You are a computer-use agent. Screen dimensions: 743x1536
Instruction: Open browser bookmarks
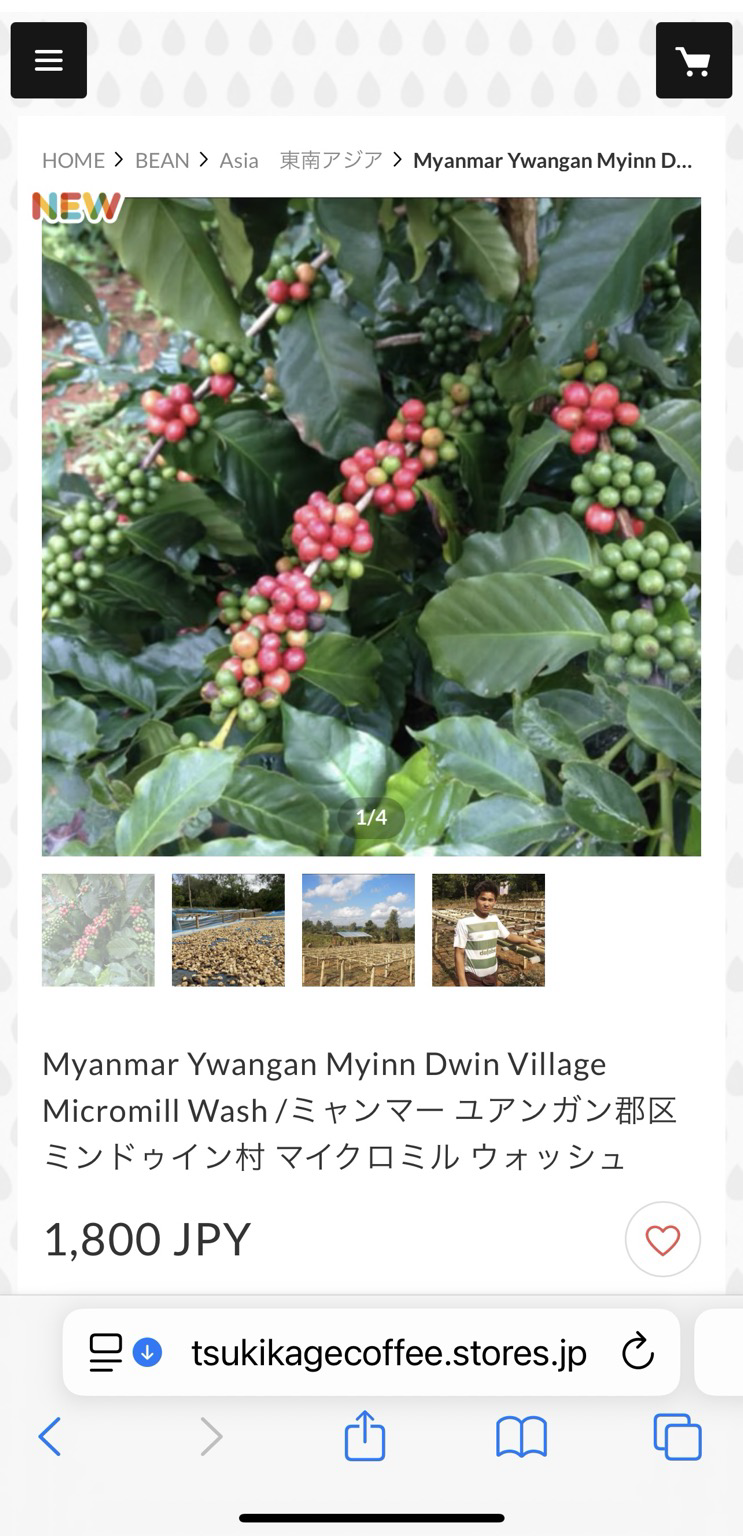(521, 1438)
